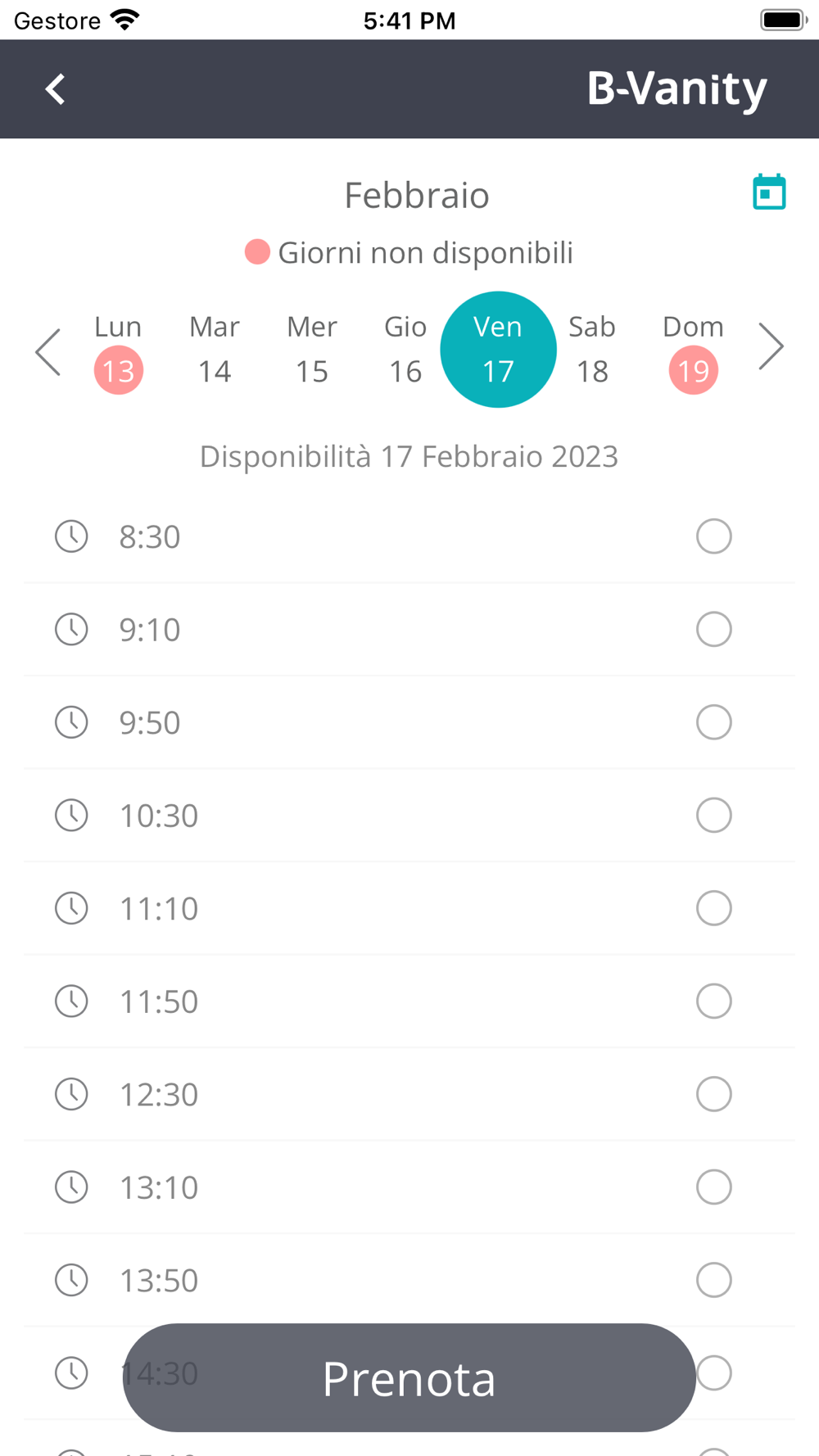The width and height of the screenshot is (819, 1456).
Task: Show the previous week
Action: (x=48, y=350)
